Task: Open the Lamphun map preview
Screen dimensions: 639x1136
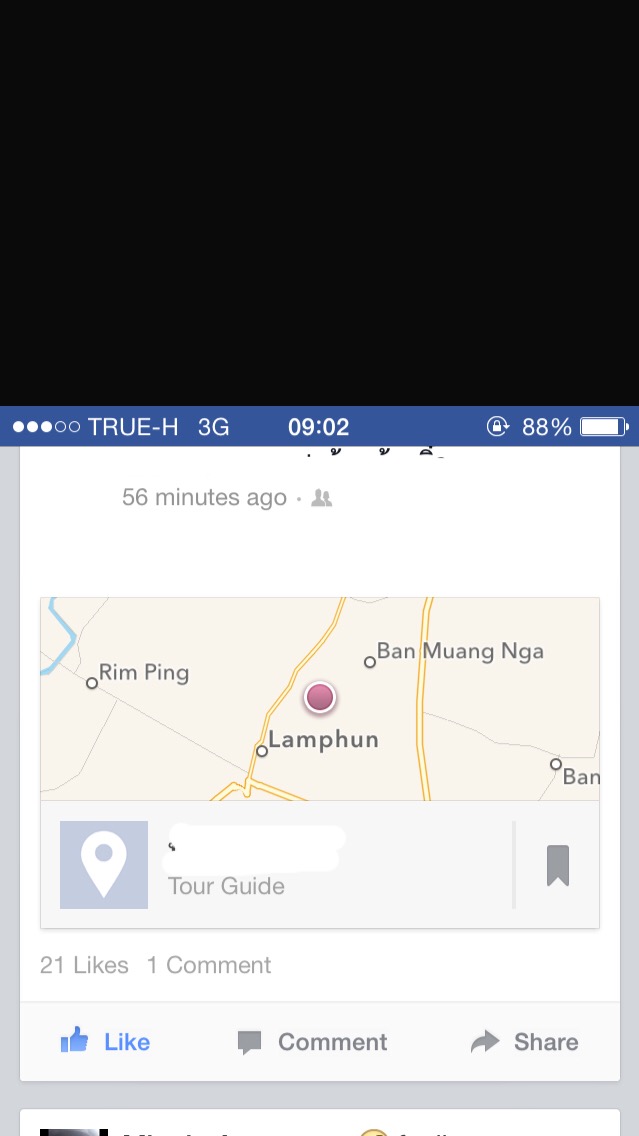Action: click(x=320, y=699)
